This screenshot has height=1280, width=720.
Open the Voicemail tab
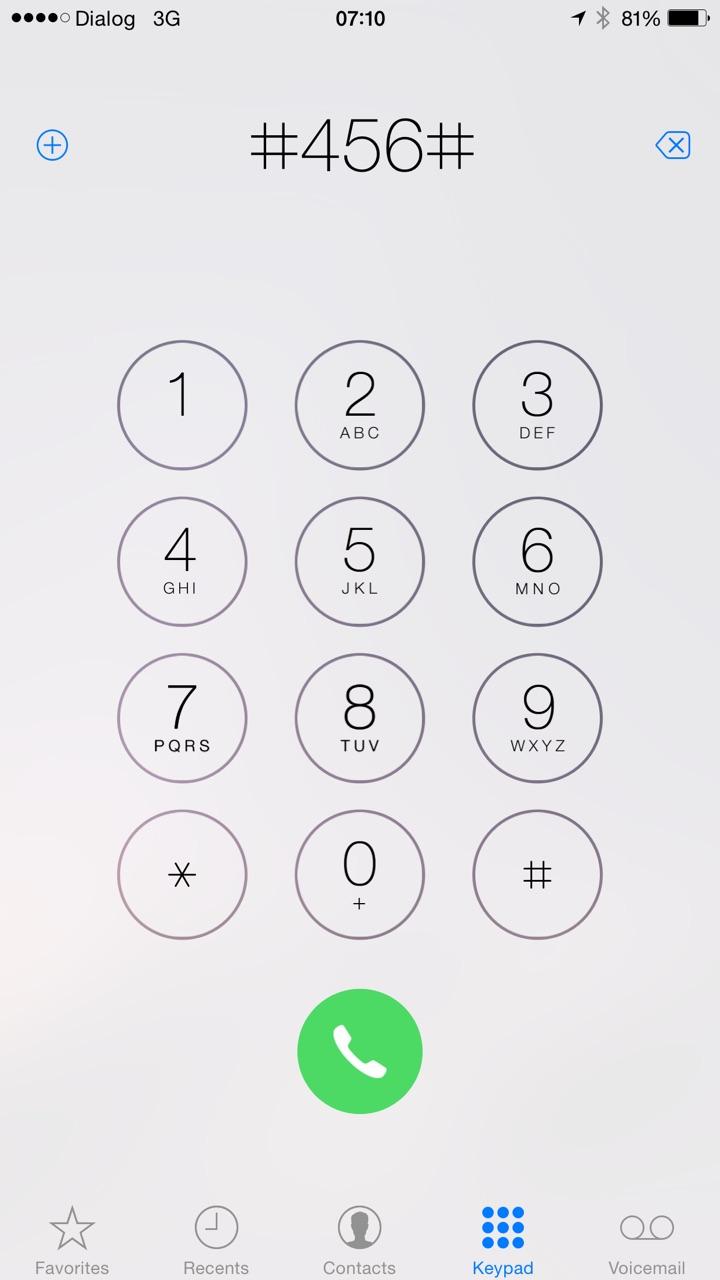pyautogui.click(x=647, y=1240)
